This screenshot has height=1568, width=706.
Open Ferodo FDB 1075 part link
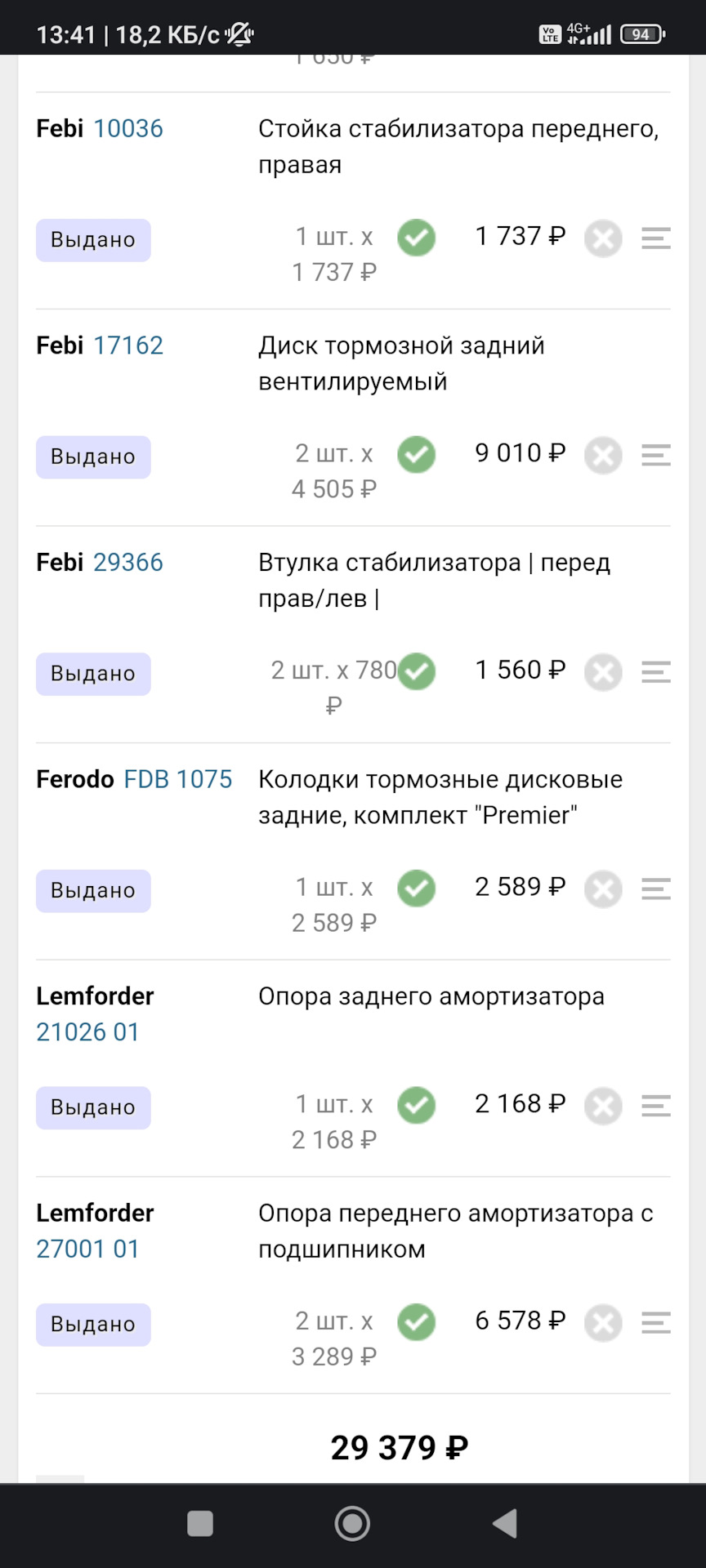click(177, 780)
